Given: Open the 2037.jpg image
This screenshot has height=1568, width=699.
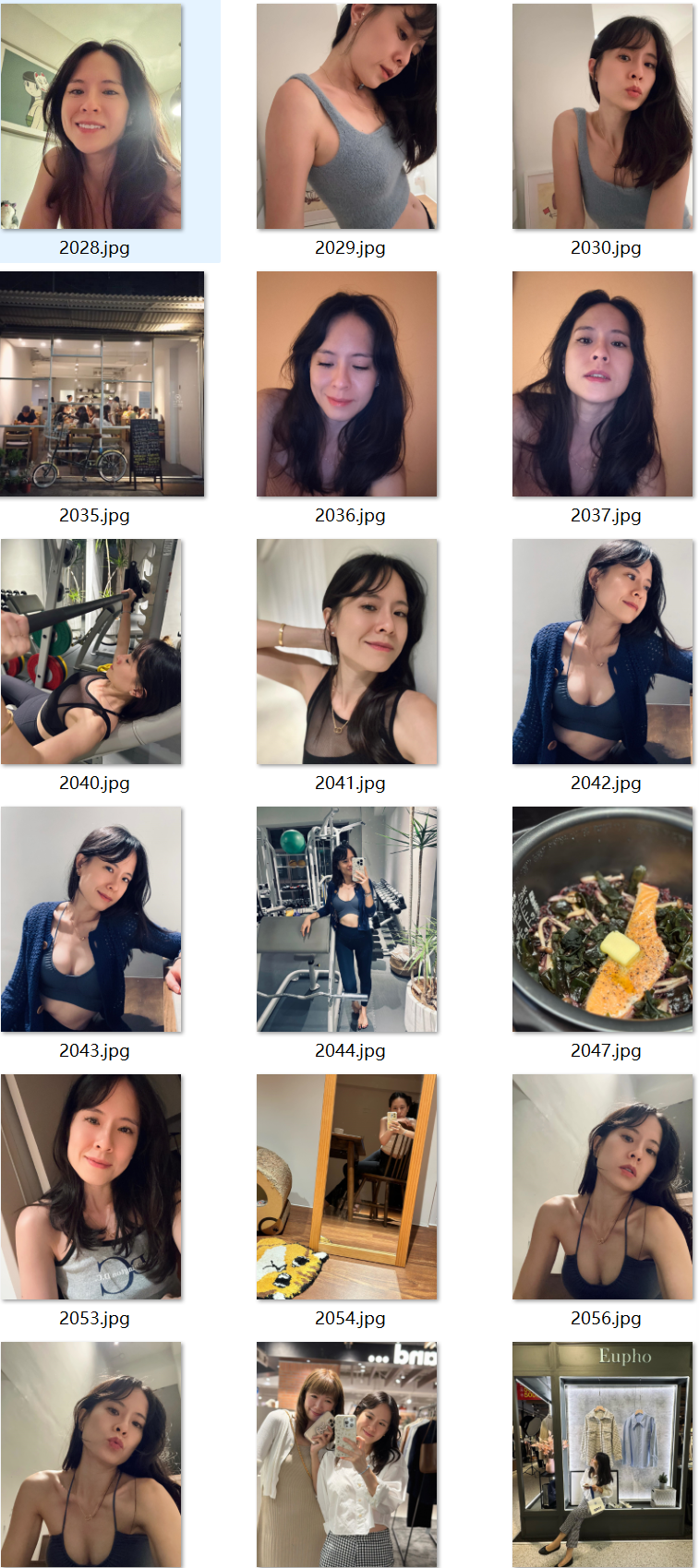Looking at the screenshot, I should pyautogui.click(x=602, y=384).
